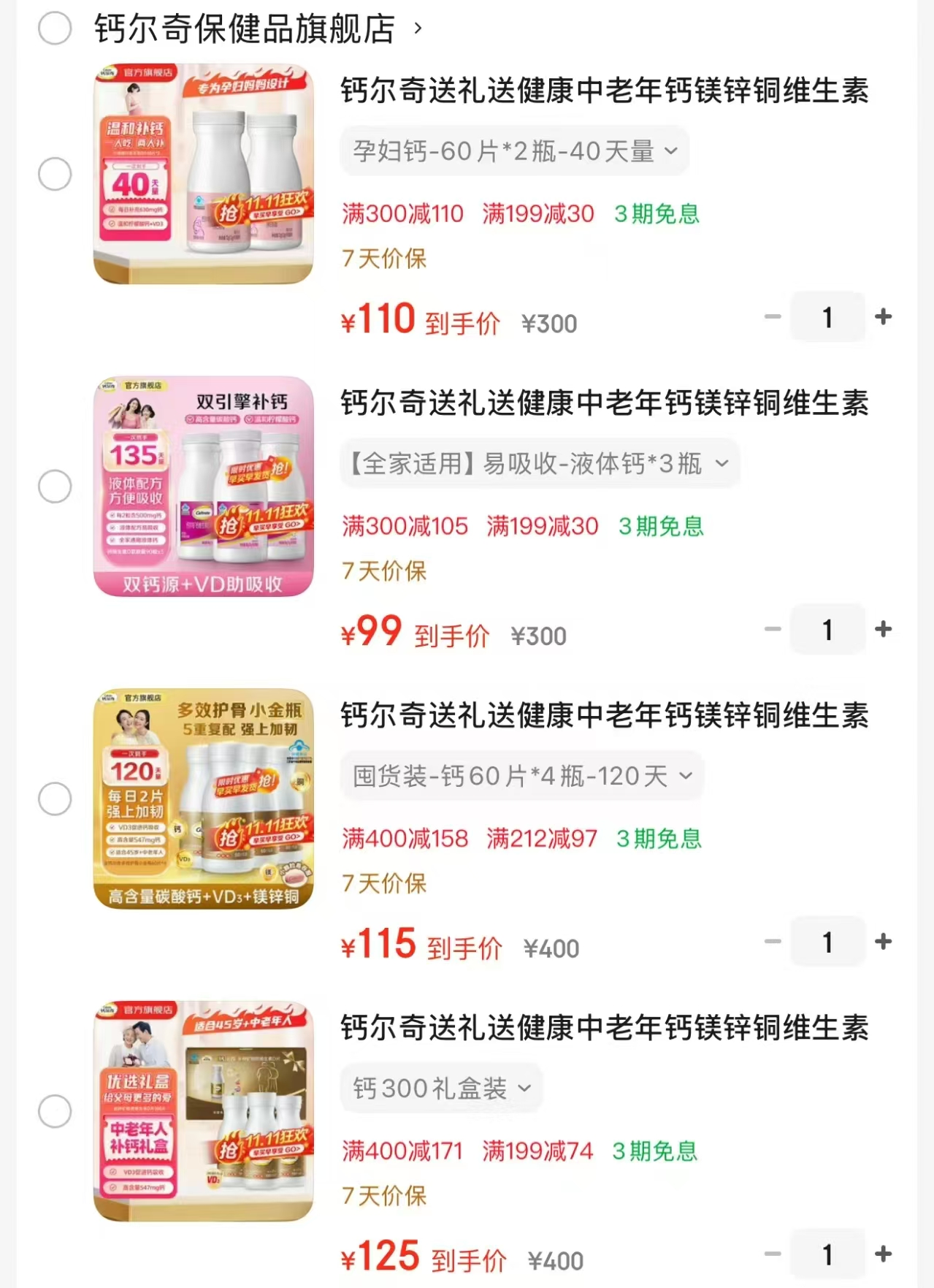934x1288 pixels.
Task: Check the 液体钙 item's selection circle
Action: 54,485
